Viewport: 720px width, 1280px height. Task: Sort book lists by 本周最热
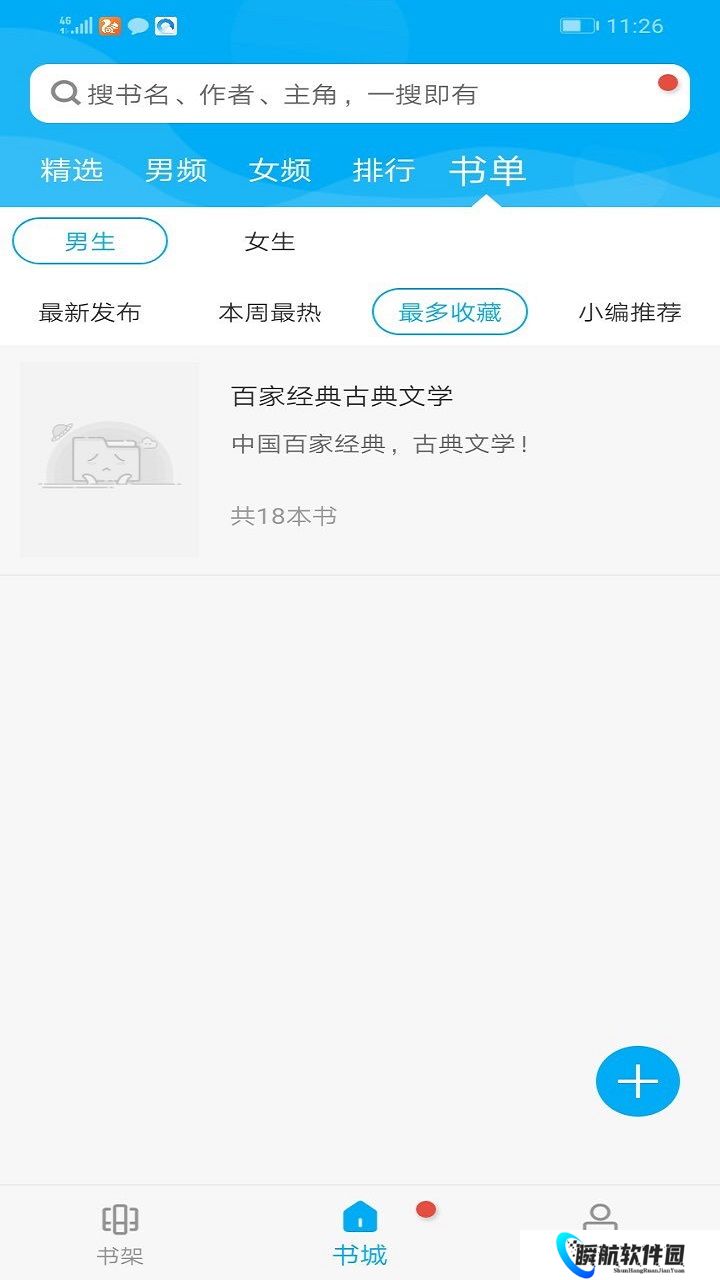click(270, 313)
